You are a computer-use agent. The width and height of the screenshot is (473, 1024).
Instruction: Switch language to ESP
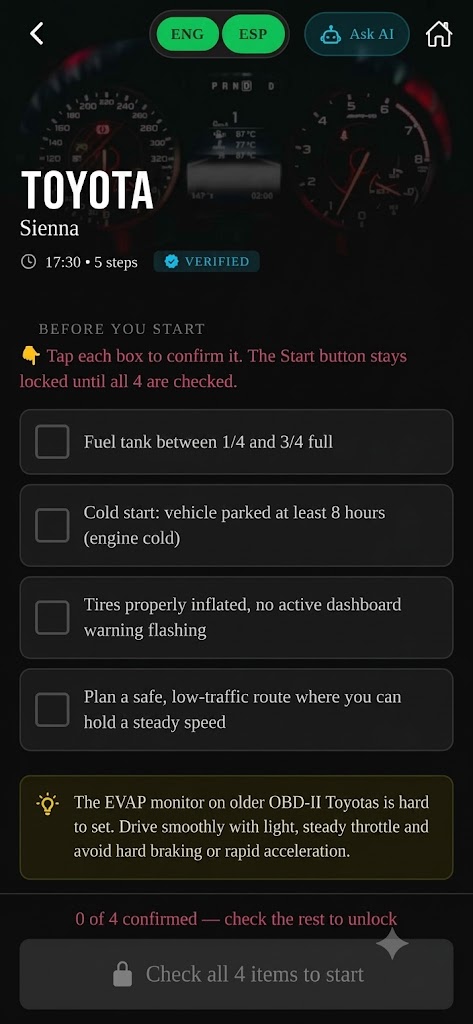click(x=253, y=34)
